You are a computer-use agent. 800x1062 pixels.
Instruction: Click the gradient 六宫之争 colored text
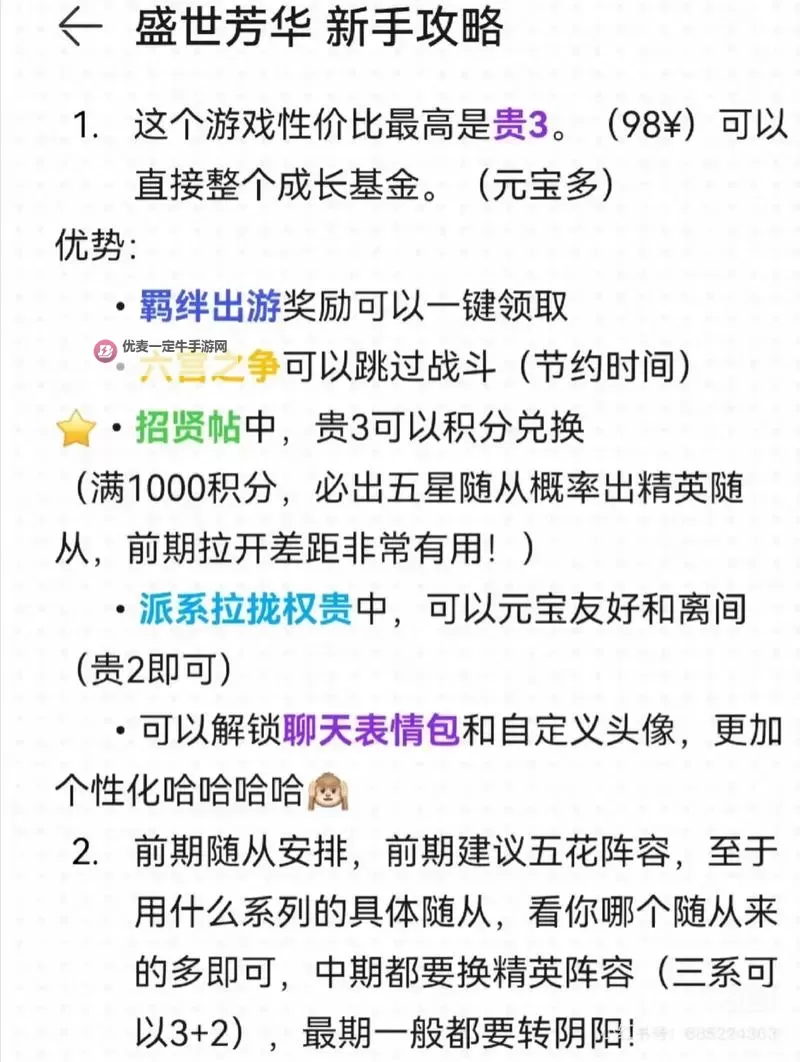[210, 369]
